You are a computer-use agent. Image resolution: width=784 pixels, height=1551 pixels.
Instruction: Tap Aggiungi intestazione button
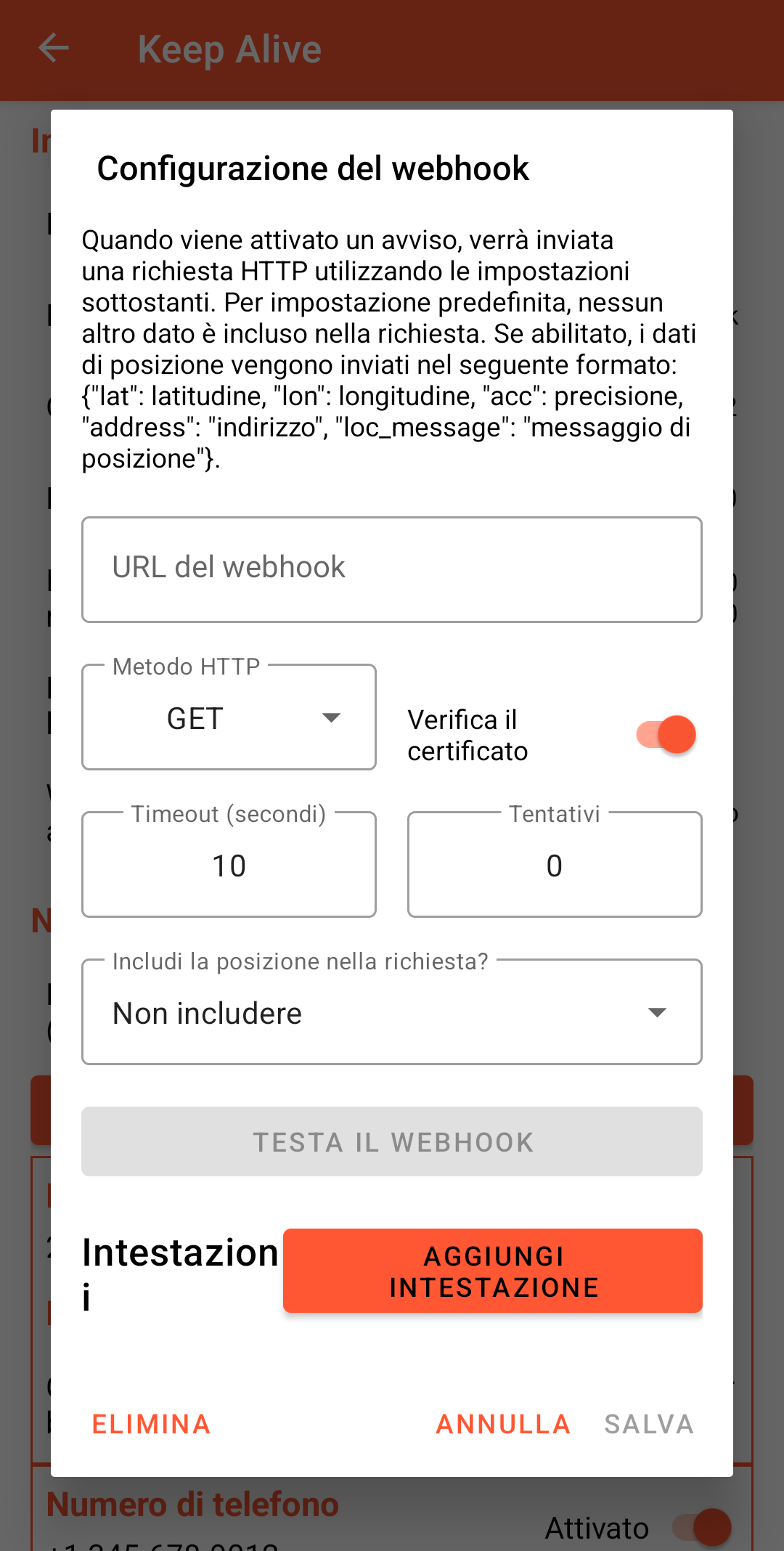[x=492, y=1271]
